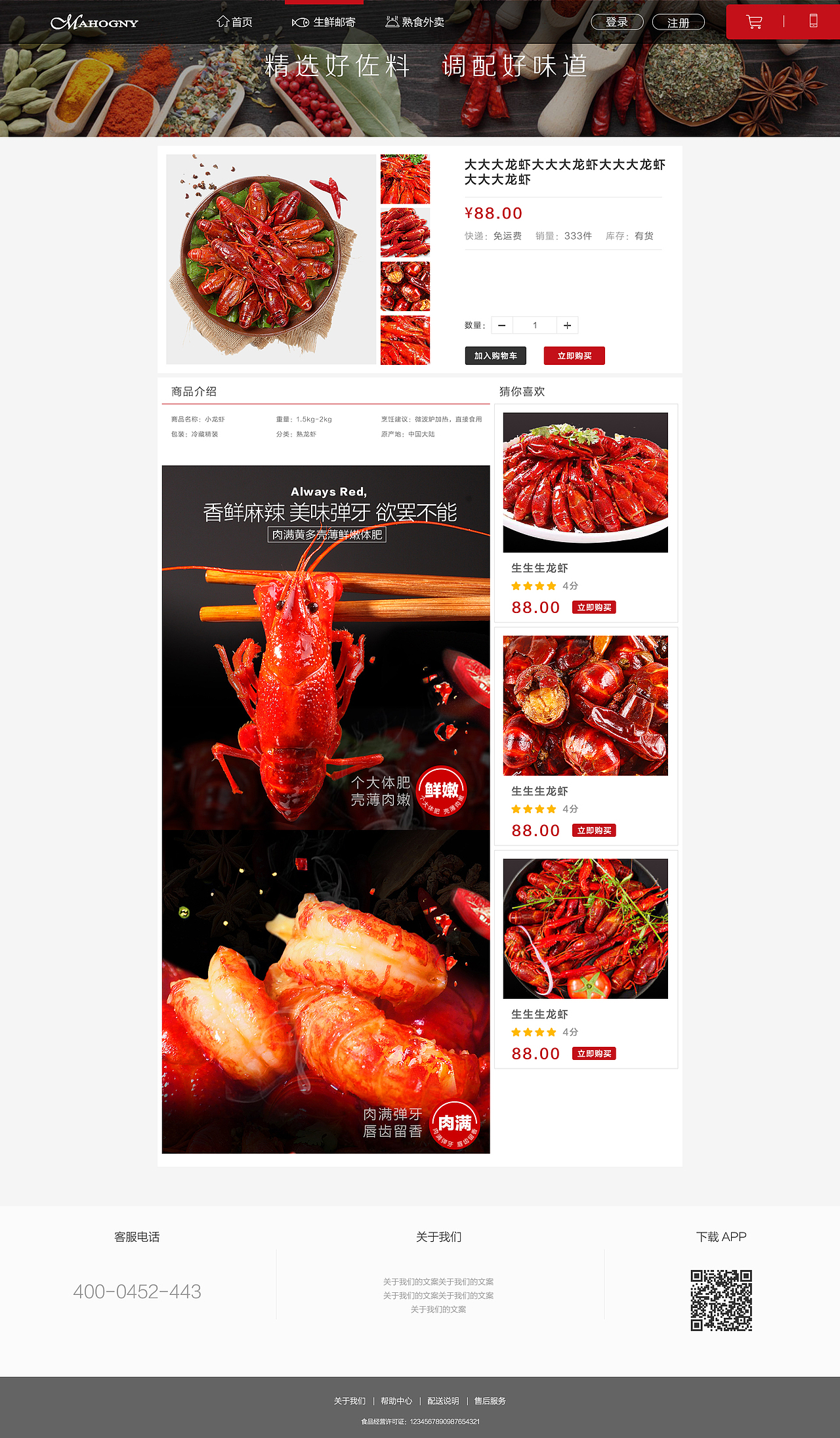Click 立即购买 on first recommended product
840x1438 pixels.
coord(595,607)
